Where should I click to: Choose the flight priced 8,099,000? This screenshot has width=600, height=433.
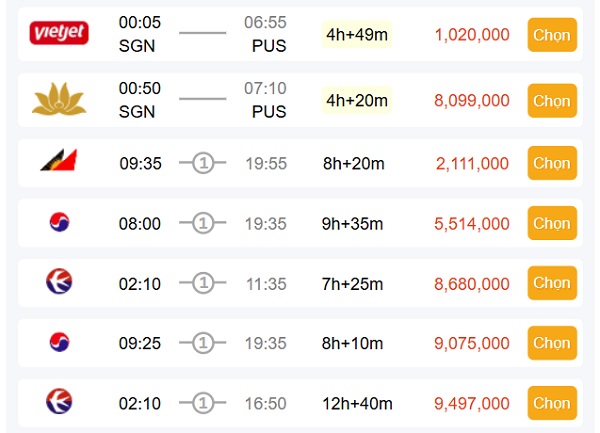[551, 101]
